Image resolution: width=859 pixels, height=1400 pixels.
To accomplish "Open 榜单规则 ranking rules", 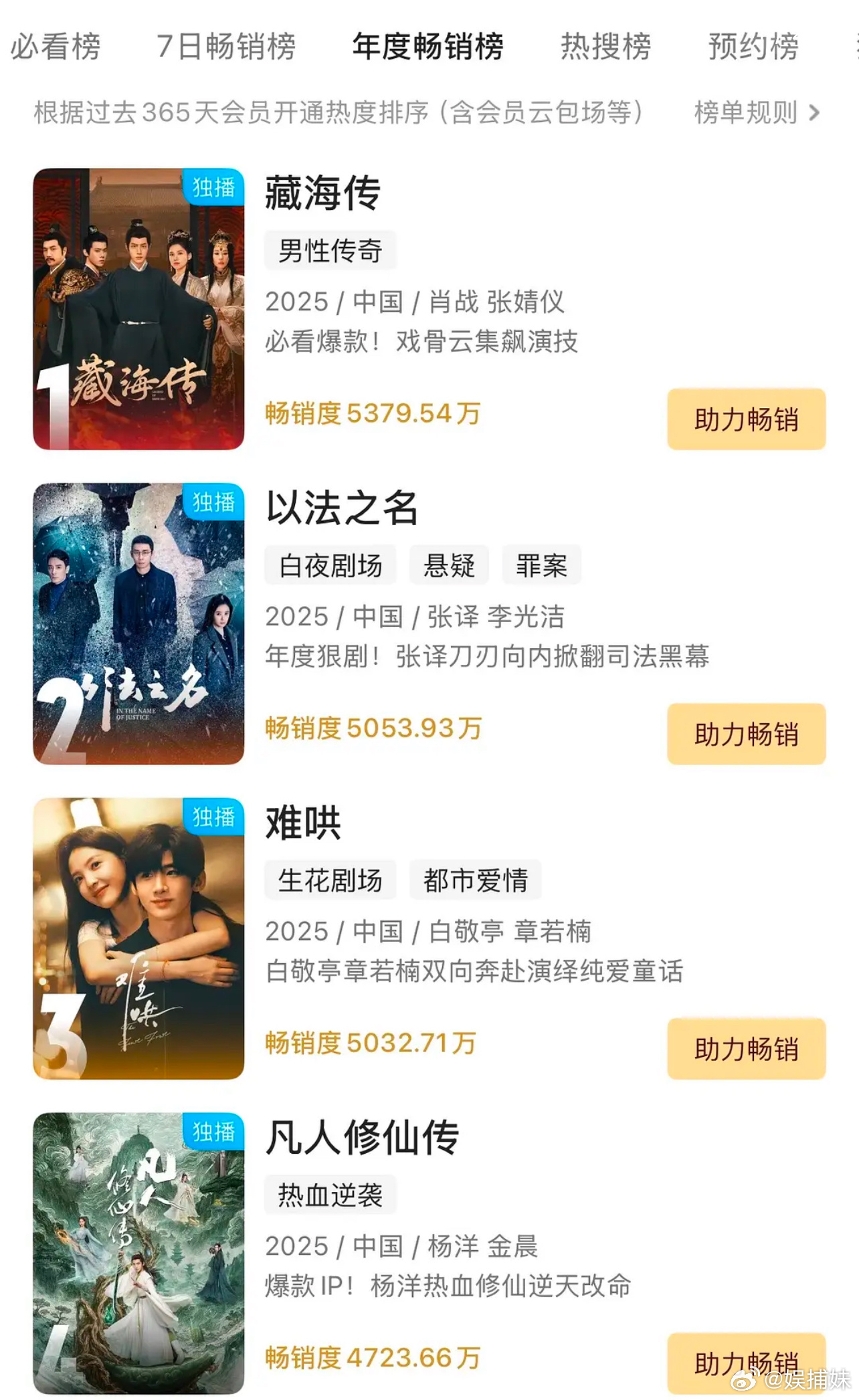I will [x=756, y=112].
